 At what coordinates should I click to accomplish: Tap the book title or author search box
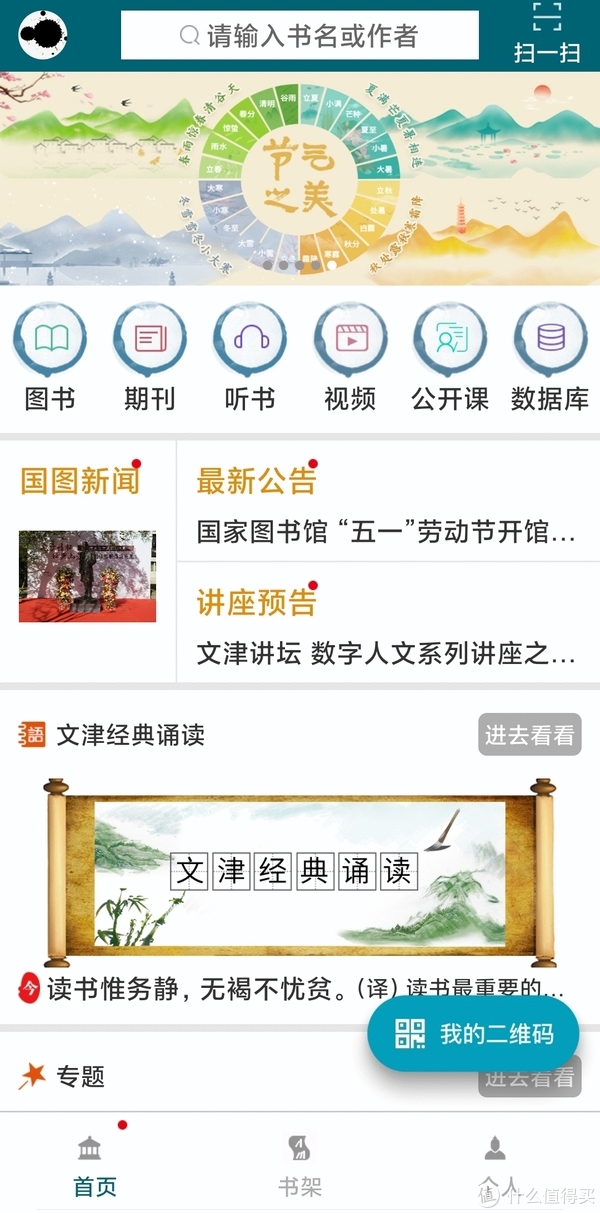pos(300,36)
